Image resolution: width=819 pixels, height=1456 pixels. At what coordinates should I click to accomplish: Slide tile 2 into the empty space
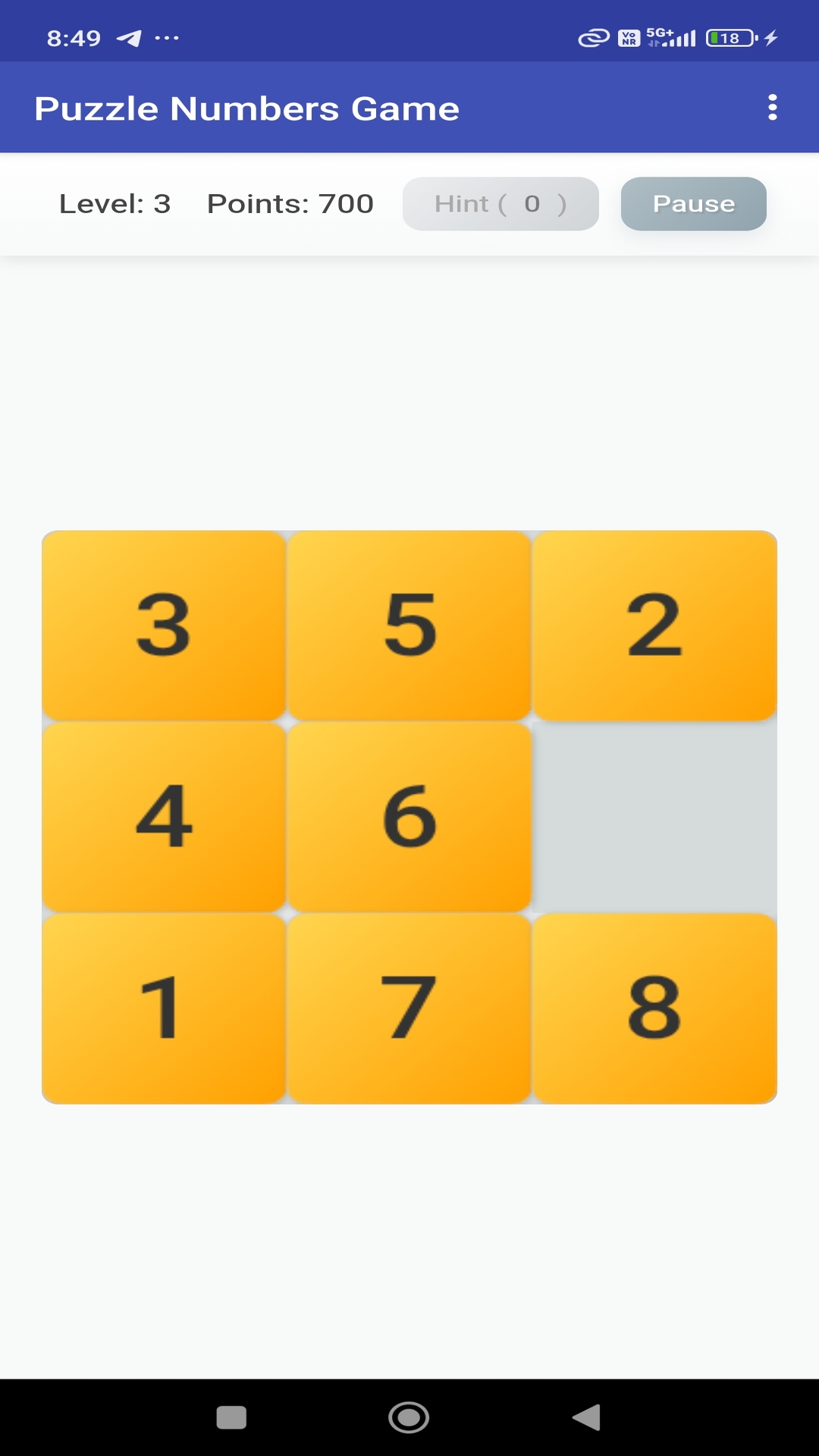tap(654, 626)
